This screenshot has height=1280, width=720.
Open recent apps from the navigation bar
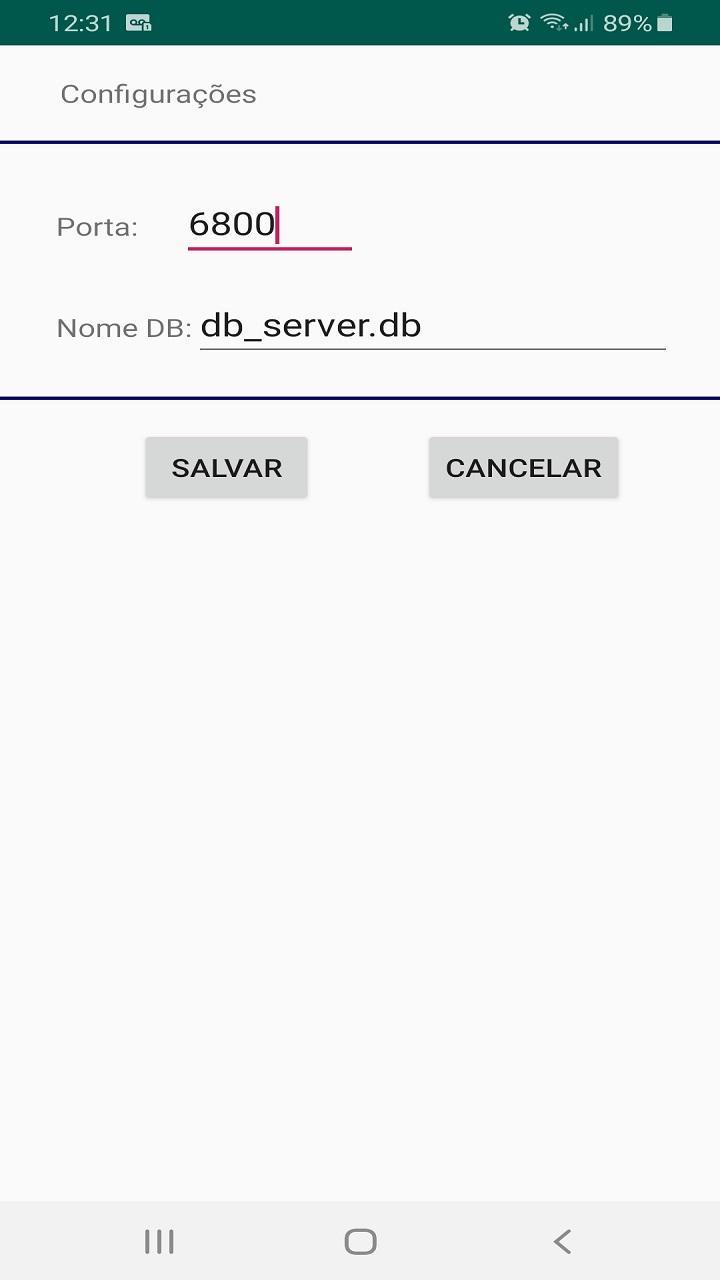(x=159, y=1241)
